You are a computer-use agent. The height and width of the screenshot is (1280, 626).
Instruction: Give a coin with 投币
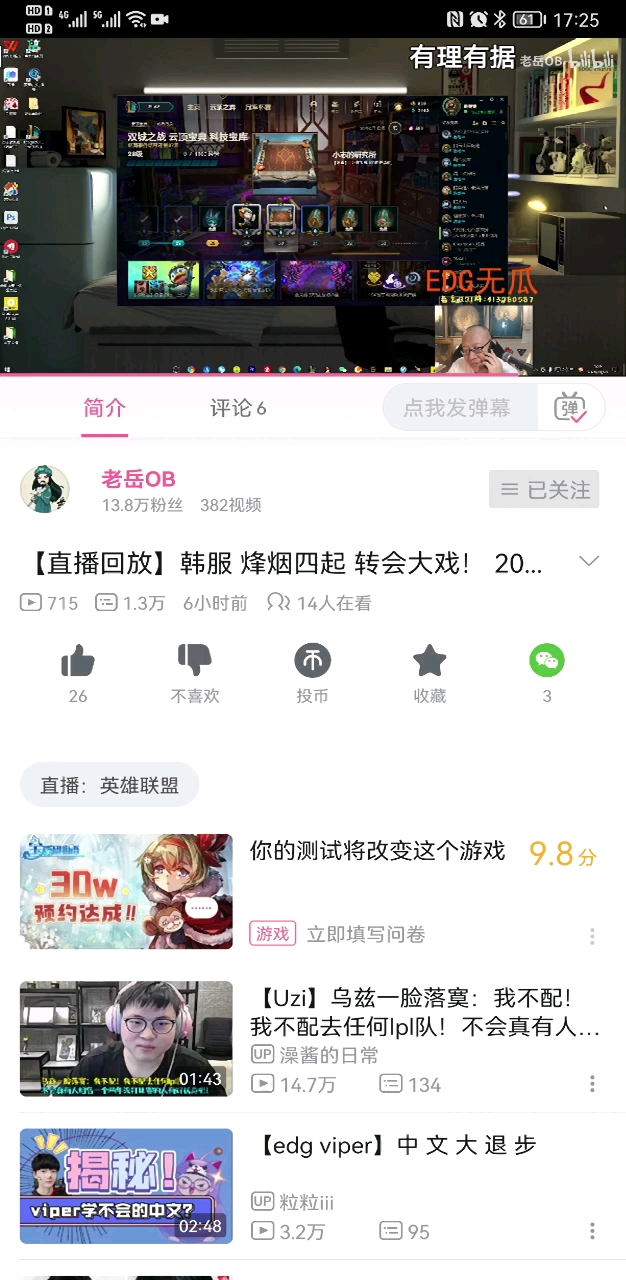point(312,661)
